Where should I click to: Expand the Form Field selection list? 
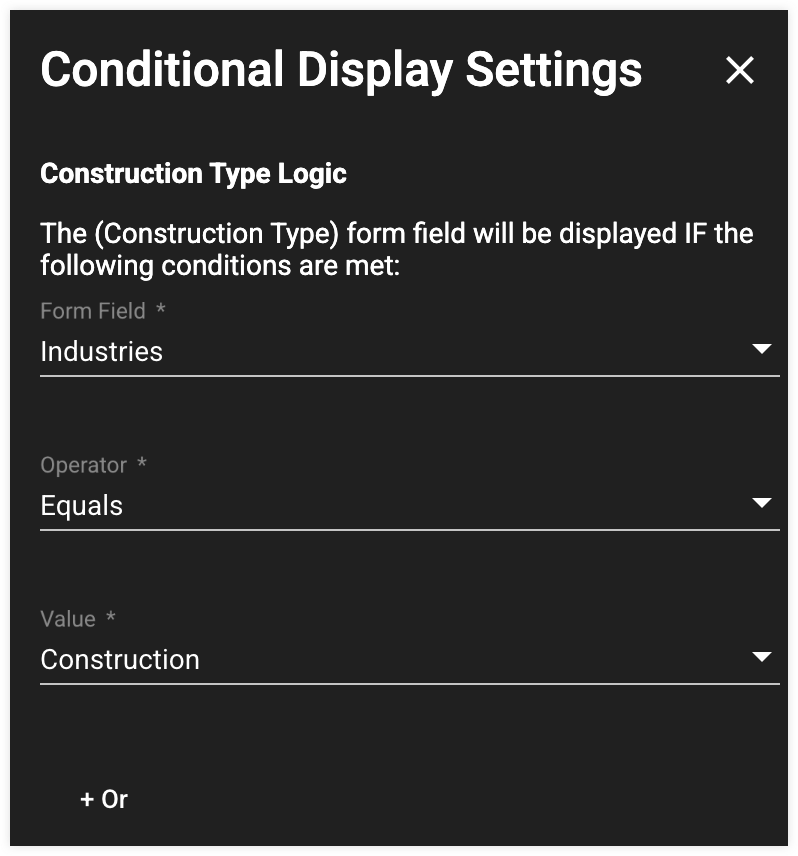click(762, 349)
